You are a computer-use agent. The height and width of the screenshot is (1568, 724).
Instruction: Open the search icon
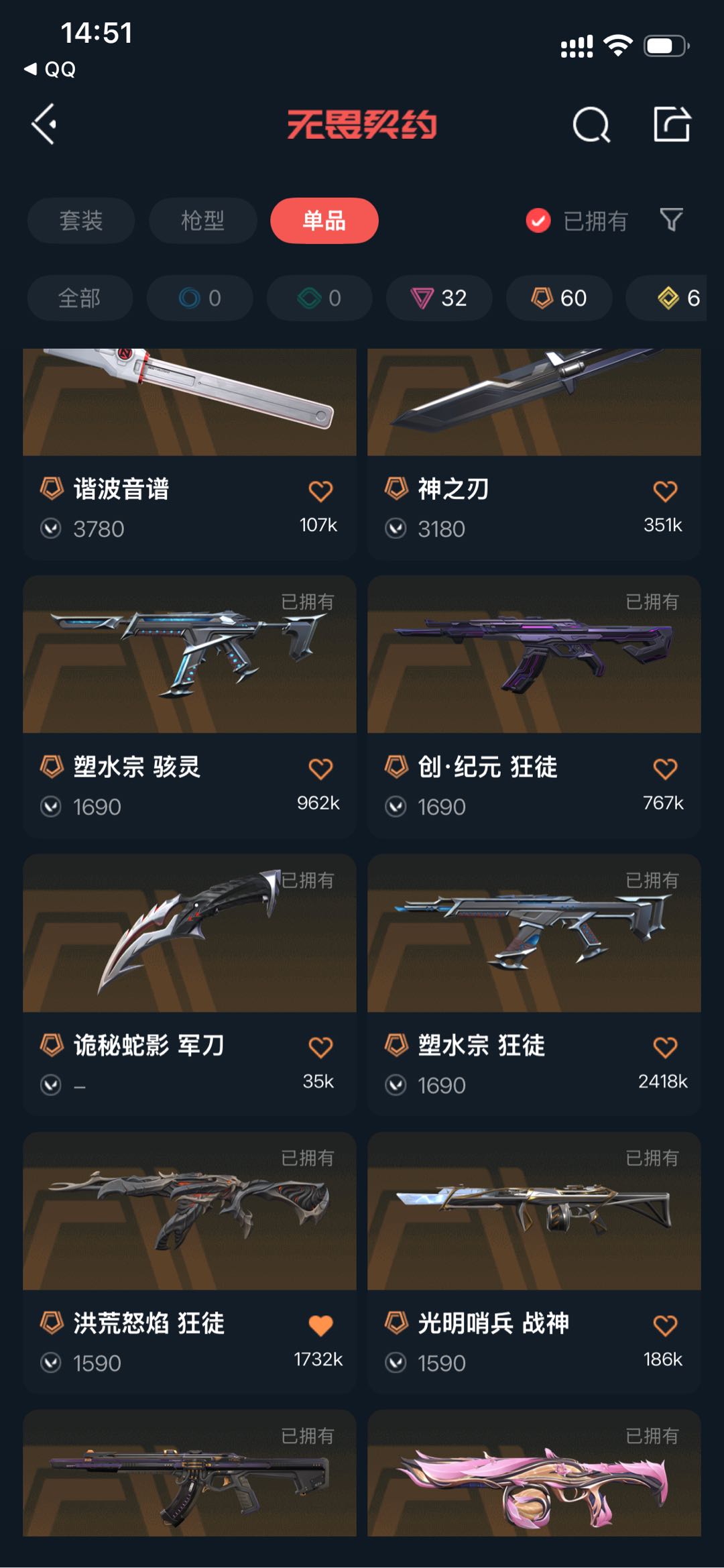point(591,125)
